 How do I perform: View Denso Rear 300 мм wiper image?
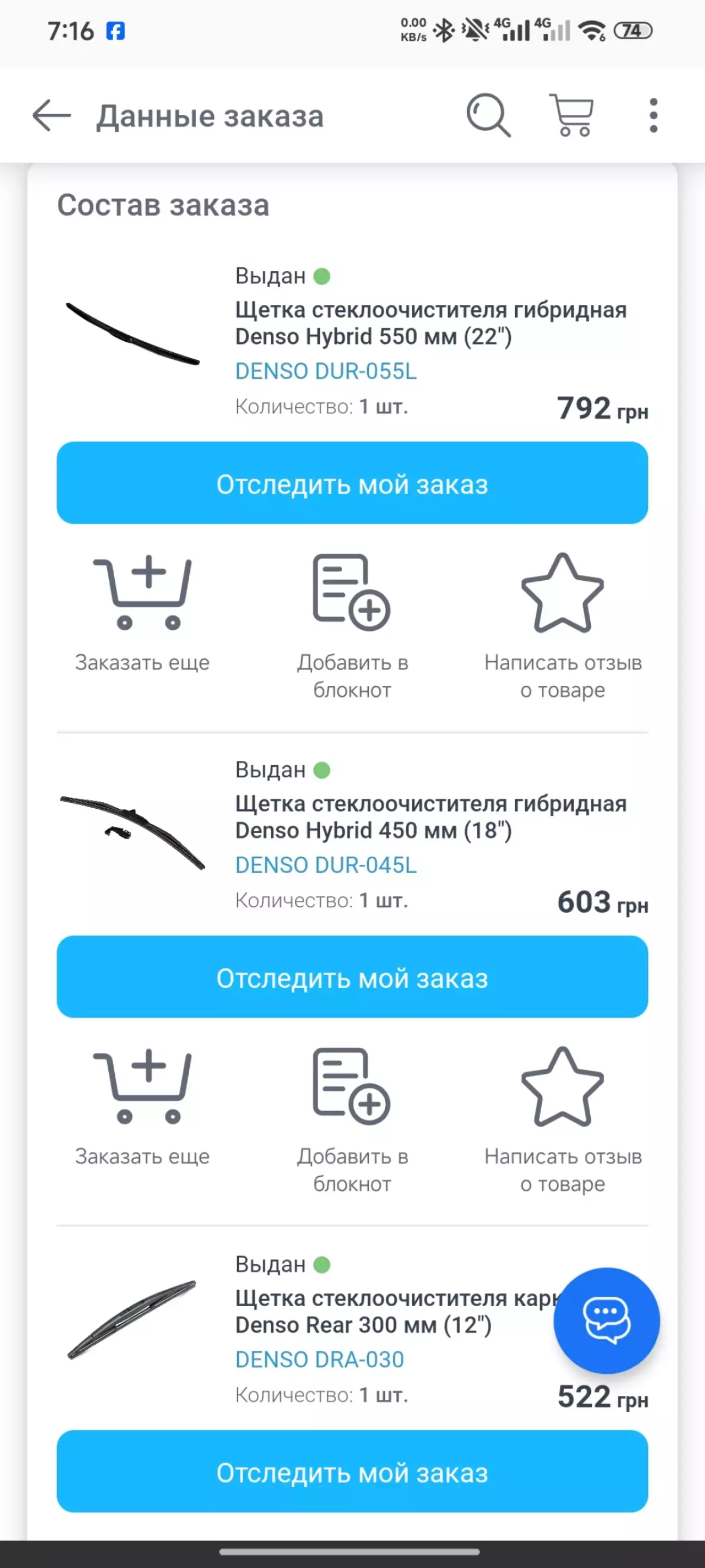point(132,1319)
